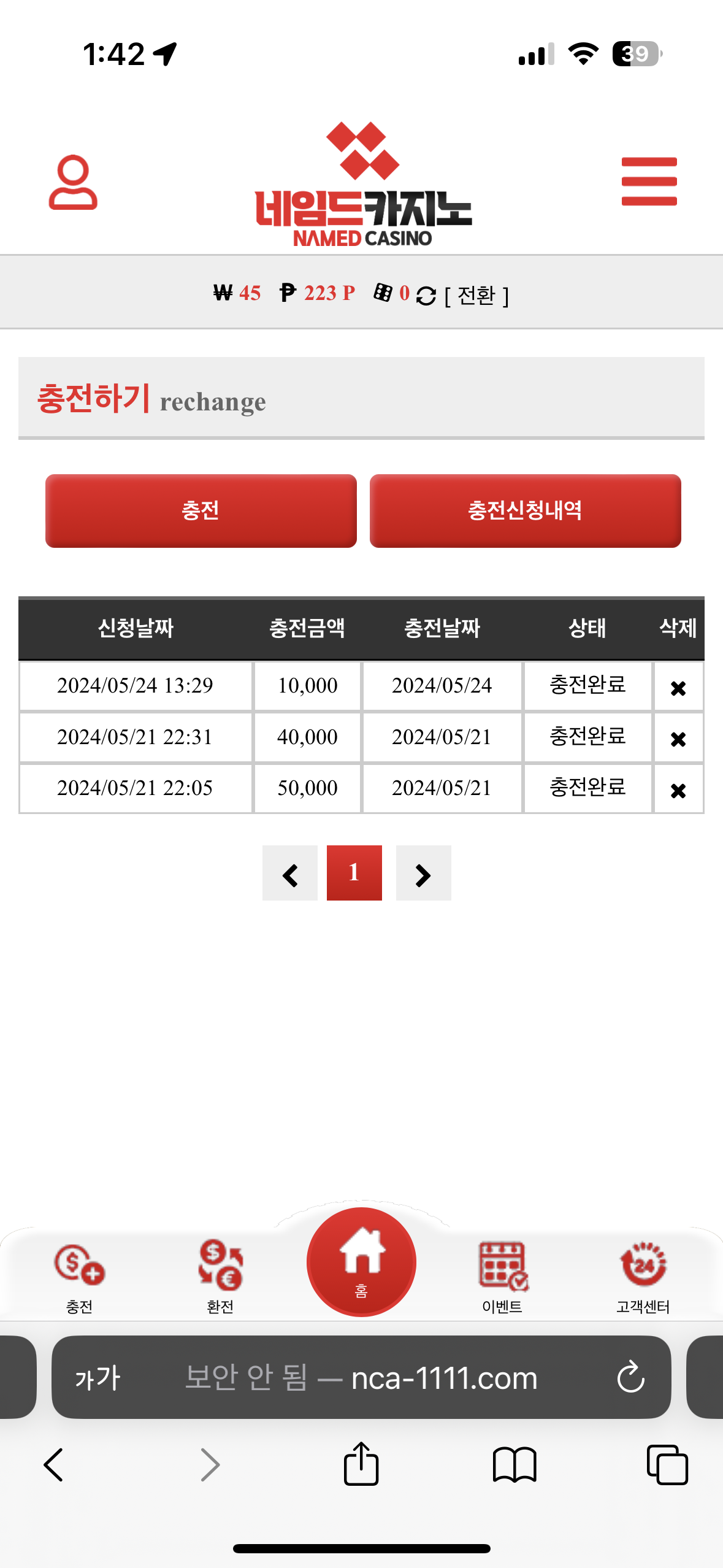Reload the page in Safari
This screenshot has height=1568, width=723.
[x=630, y=1377]
